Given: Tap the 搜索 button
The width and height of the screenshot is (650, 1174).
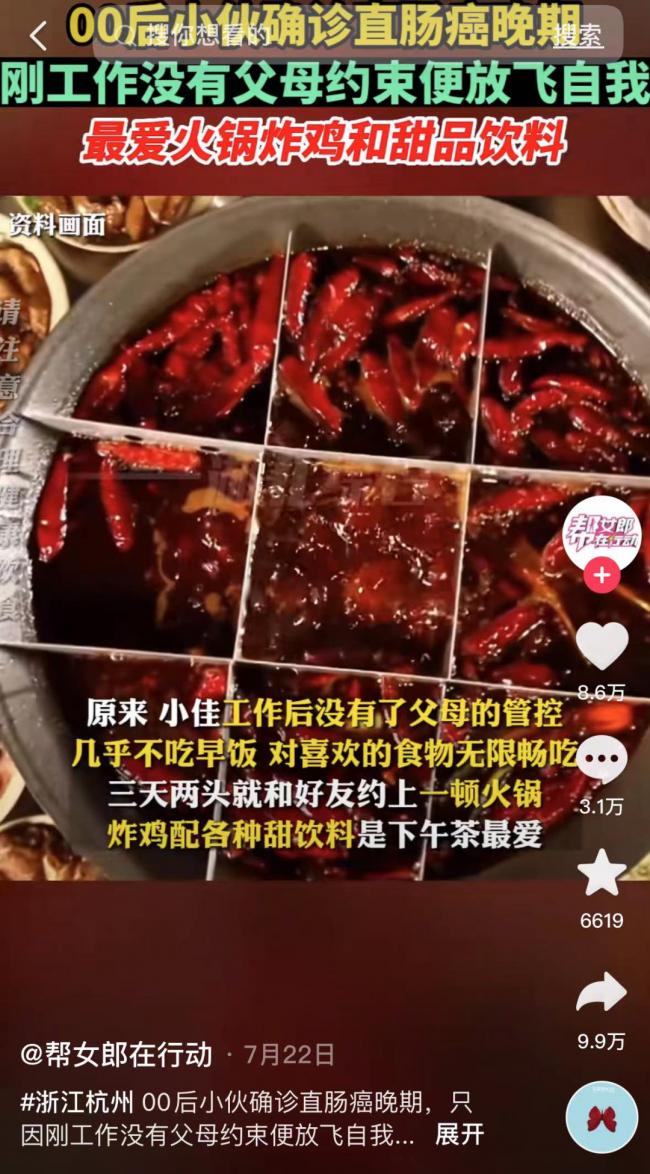Looking at the screenshot, I should pyautogui.click(x=578, y=36).
